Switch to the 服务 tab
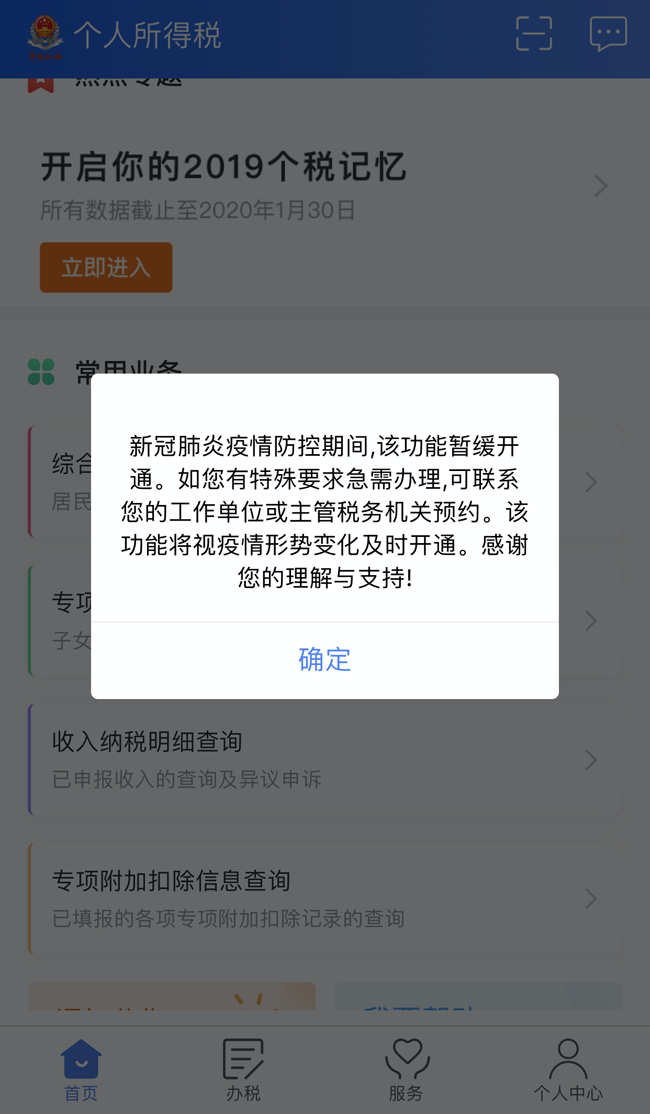Screen dimensions: 650x1114 406,1070
